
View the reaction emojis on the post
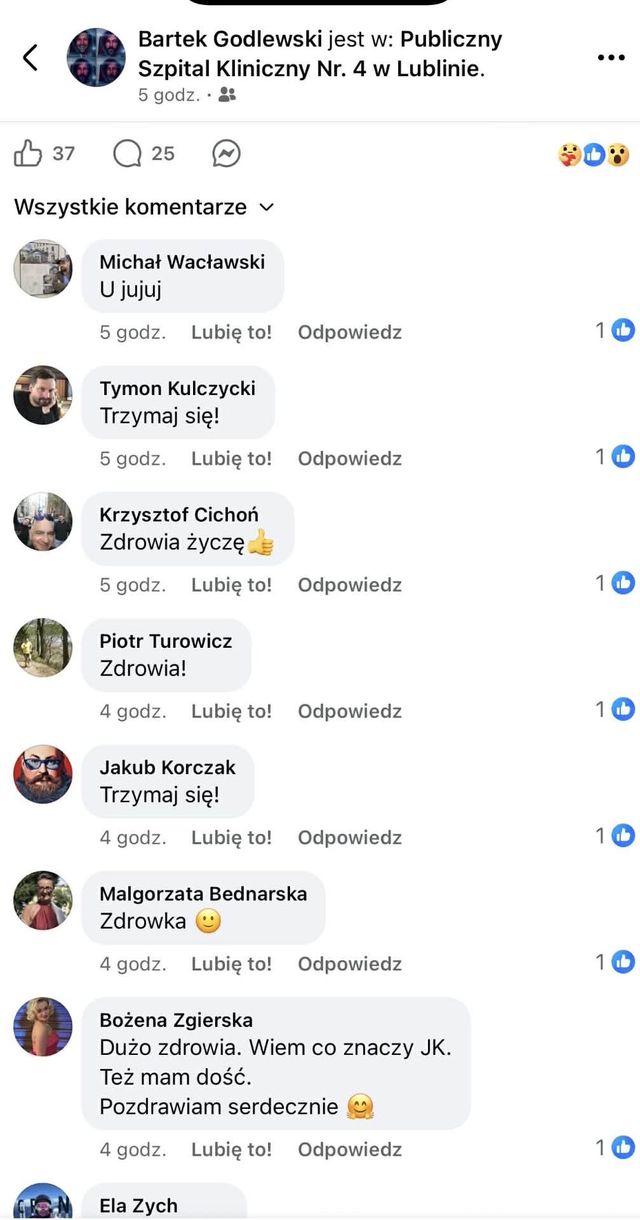(x=594, y=154)
